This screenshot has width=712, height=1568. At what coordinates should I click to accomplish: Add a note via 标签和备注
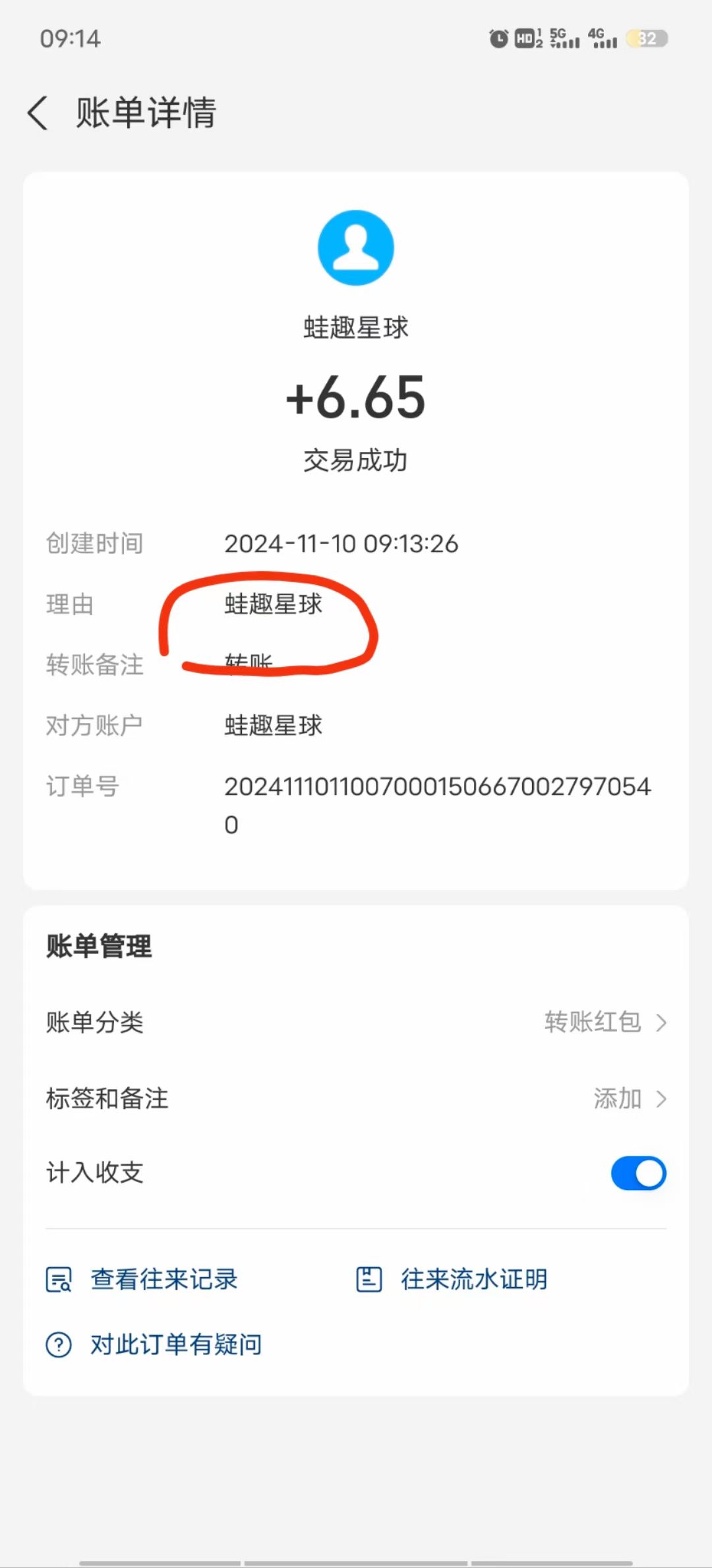tap(356, 1098)
